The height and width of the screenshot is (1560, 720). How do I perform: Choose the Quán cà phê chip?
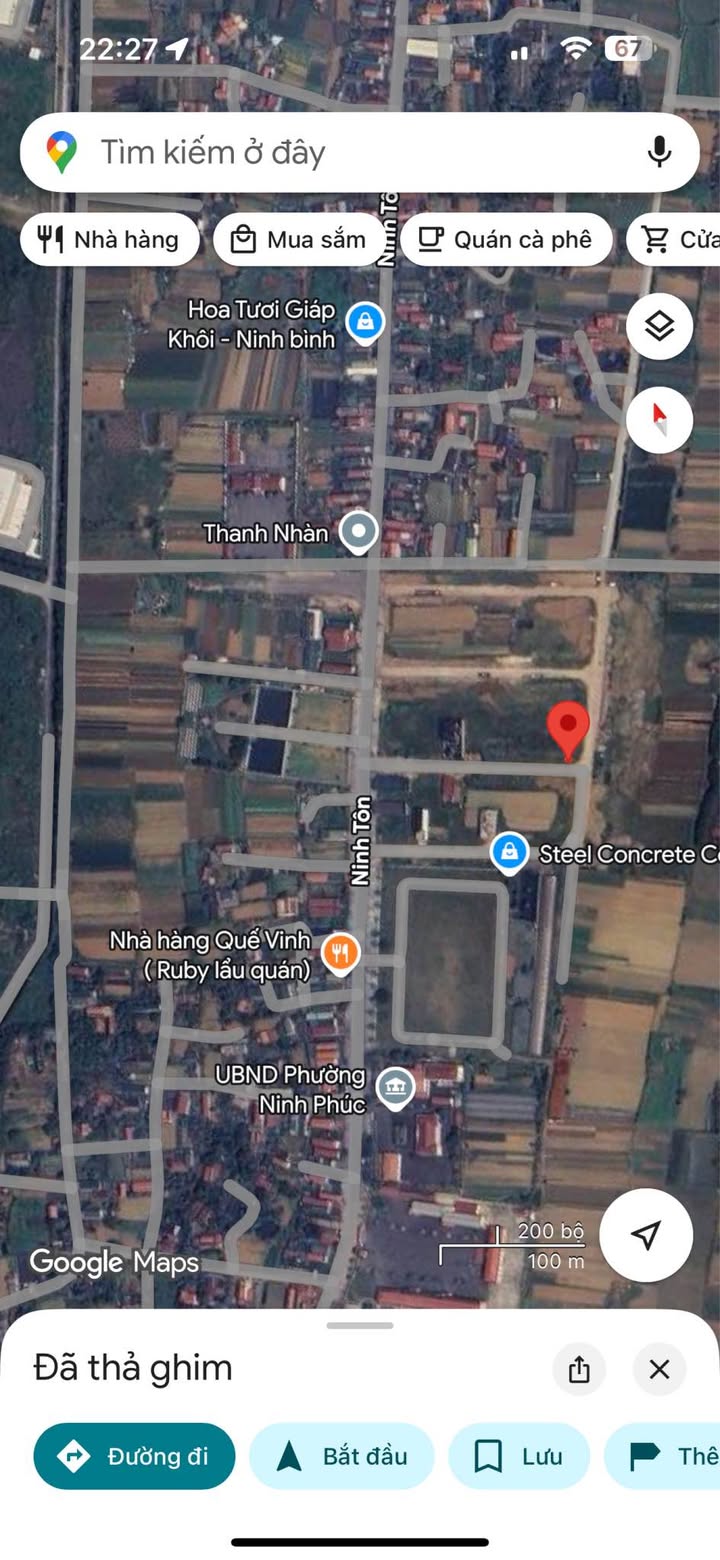click(x=506, y=240)
